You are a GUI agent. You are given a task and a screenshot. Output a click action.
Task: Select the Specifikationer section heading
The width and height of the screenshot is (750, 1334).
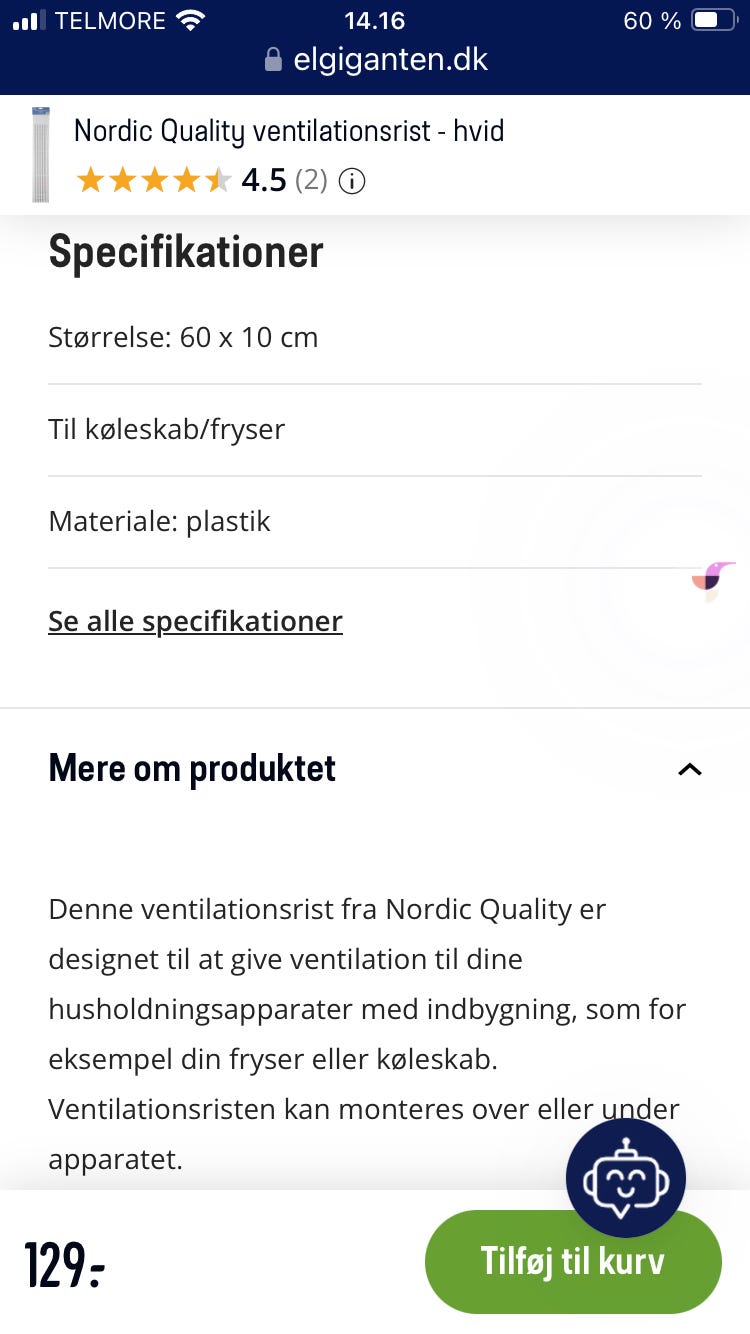coord(185,252)
